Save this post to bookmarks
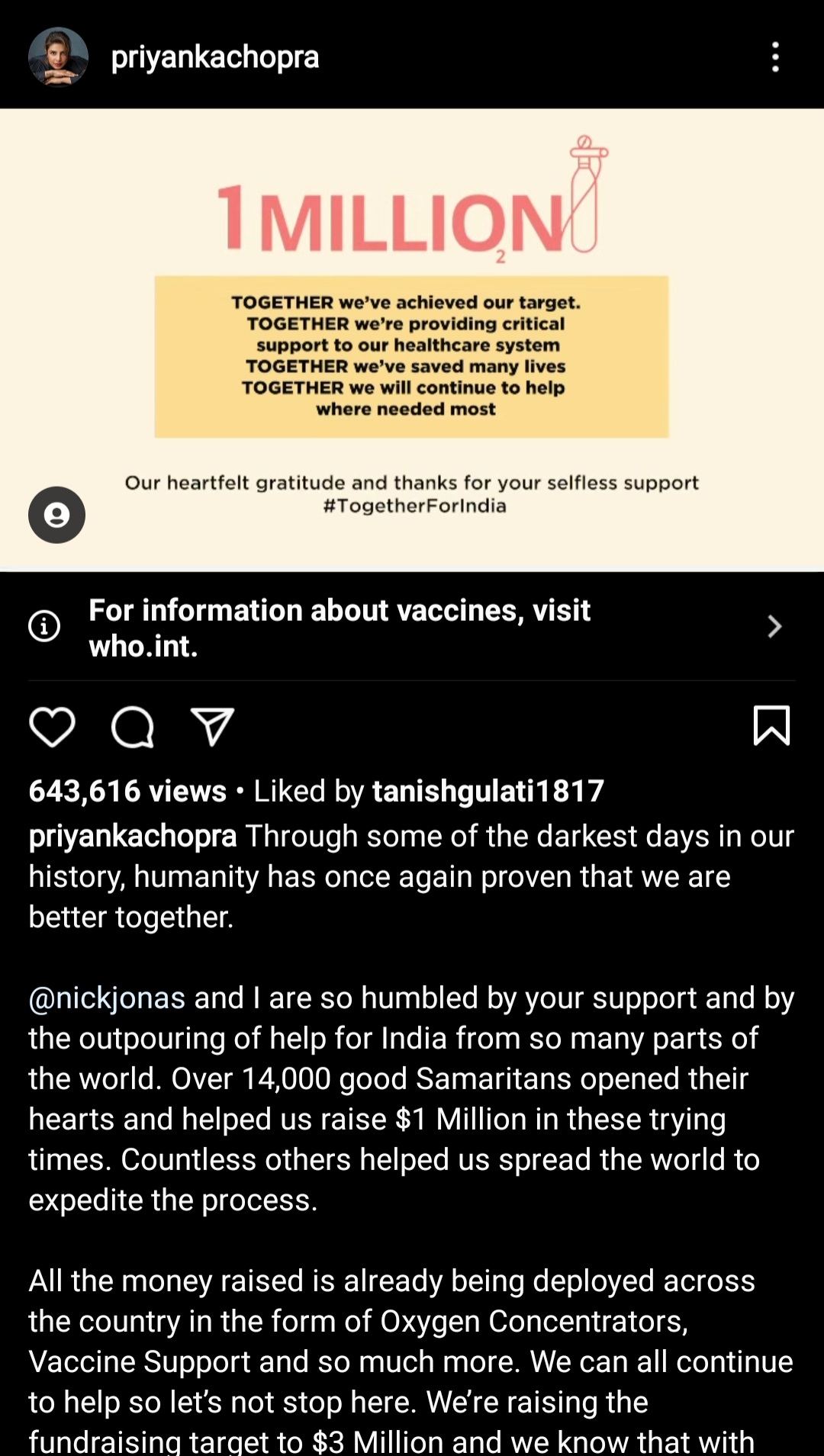 [x=771, y=725]
